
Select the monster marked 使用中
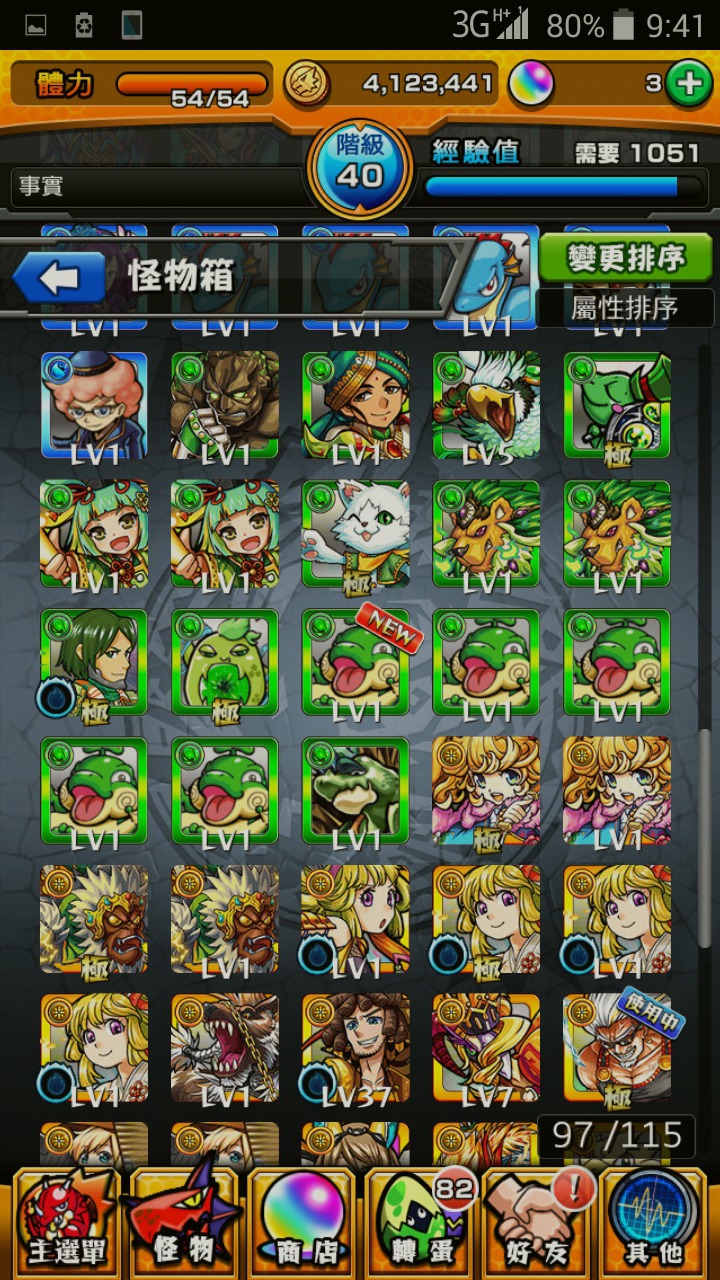tap(616, 1047)
